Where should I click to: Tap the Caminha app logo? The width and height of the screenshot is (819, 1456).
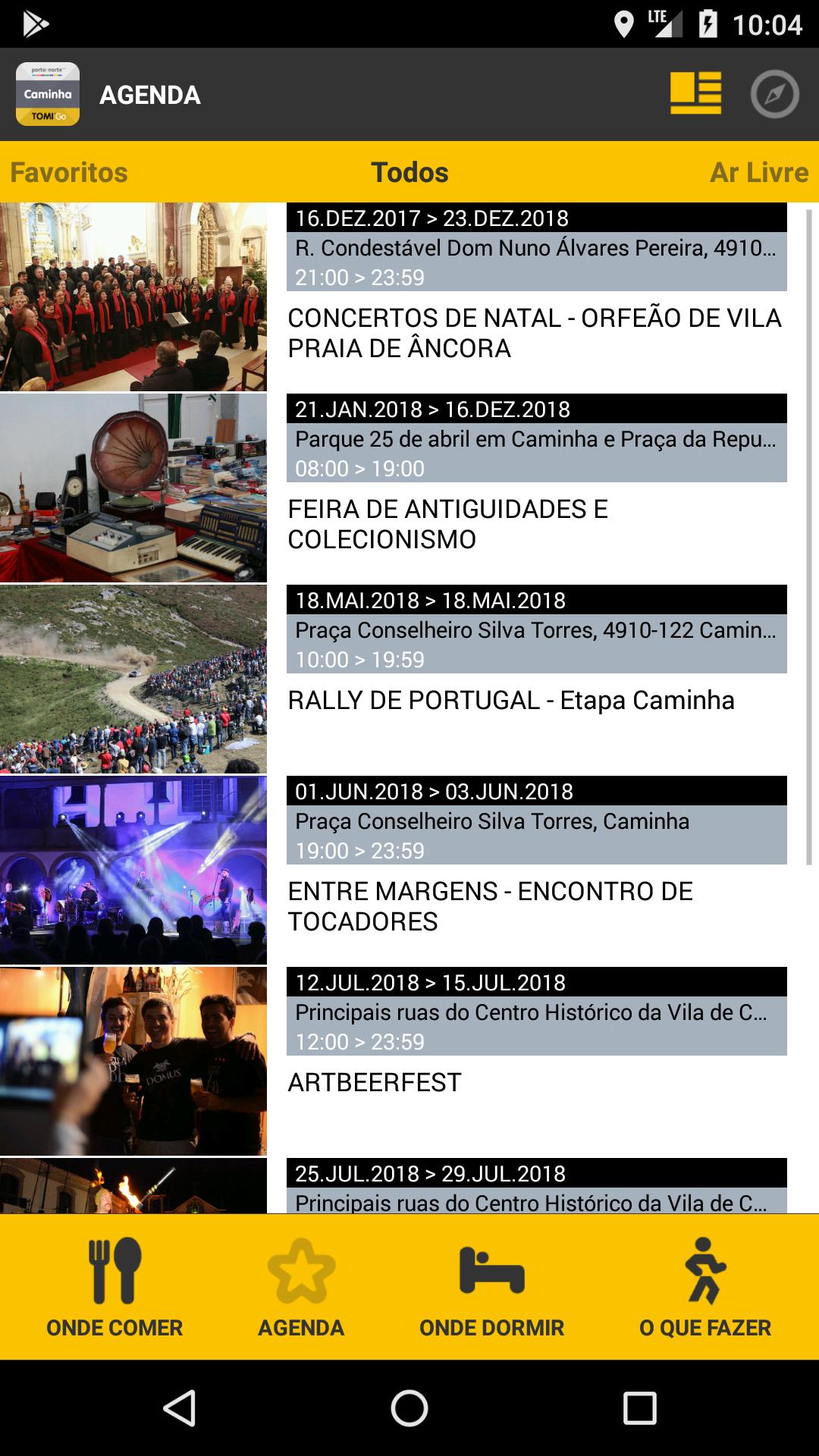[48, 94]
